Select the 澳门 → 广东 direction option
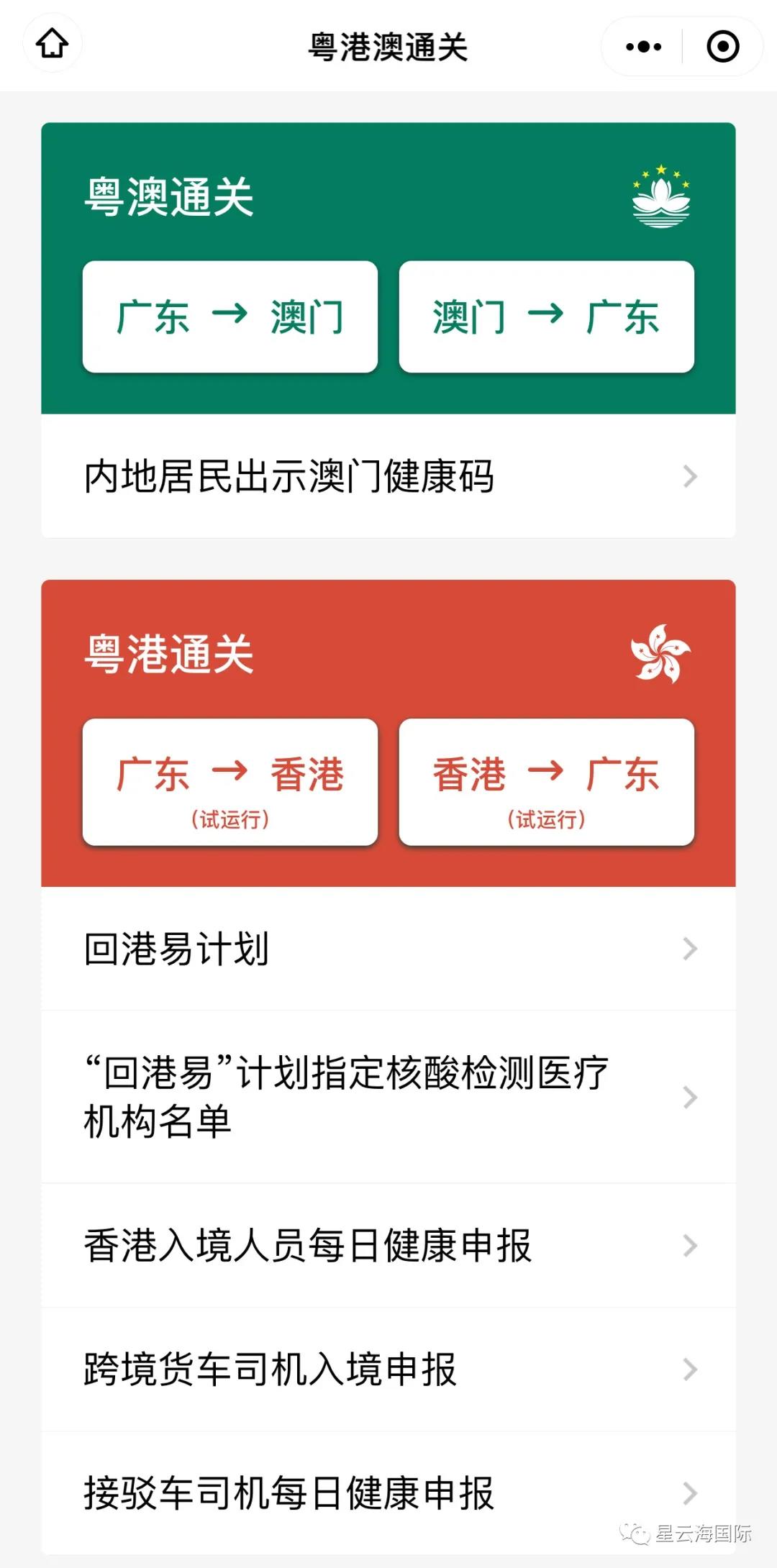The height and width of the screenshot is (1568, 777). (547, 317)
